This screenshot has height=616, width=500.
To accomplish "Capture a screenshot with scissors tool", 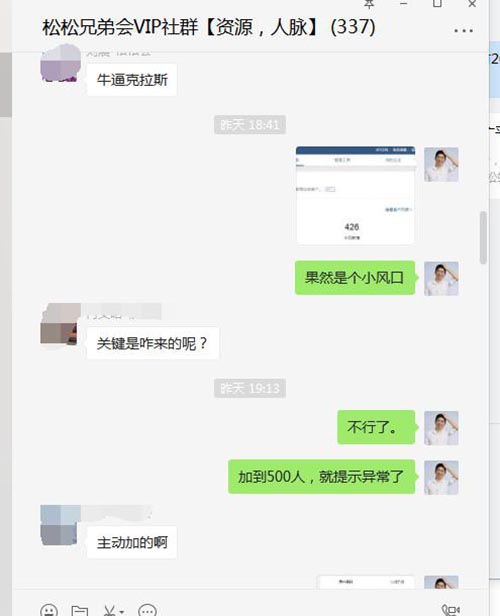I will (112, 611).
